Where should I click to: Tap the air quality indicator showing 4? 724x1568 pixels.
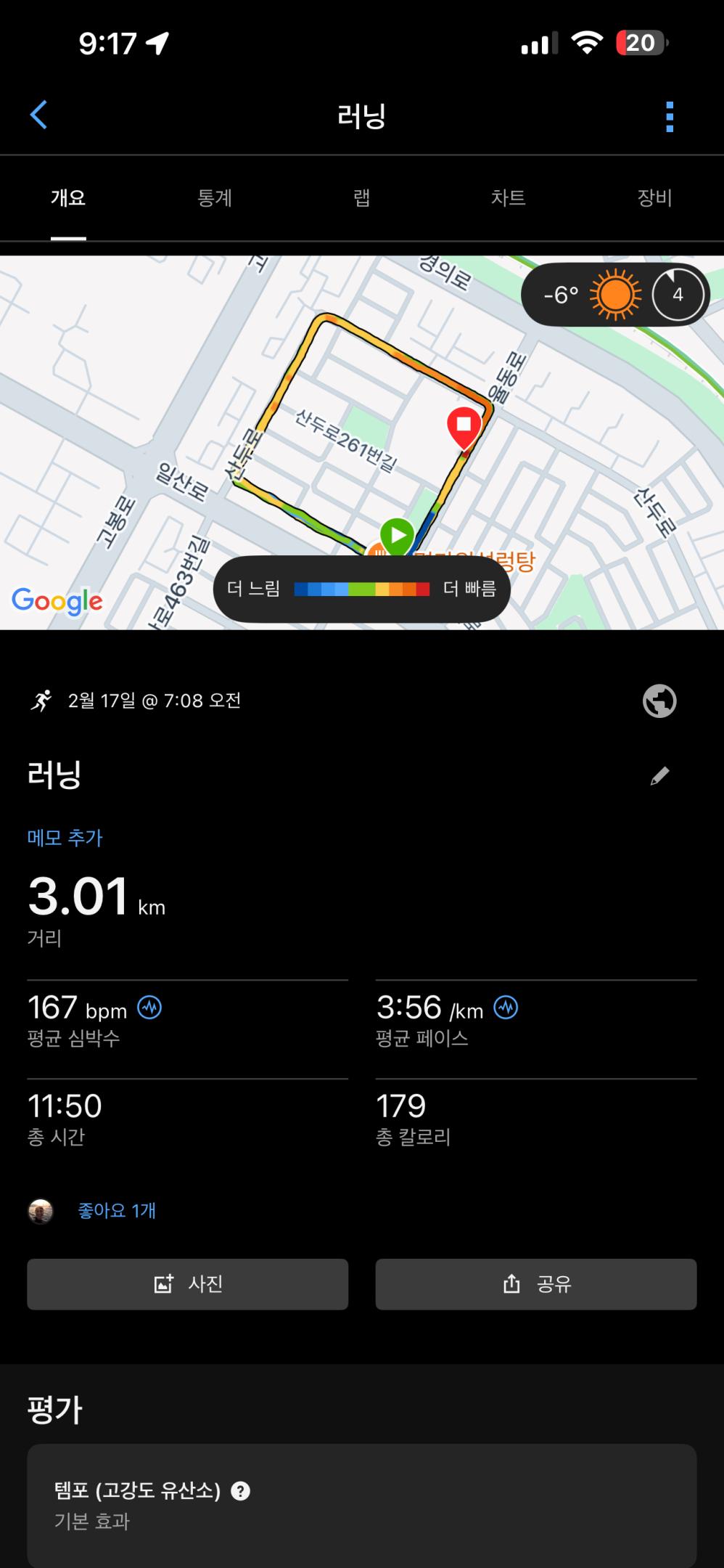pyautogui.click(x=677, y=294)
